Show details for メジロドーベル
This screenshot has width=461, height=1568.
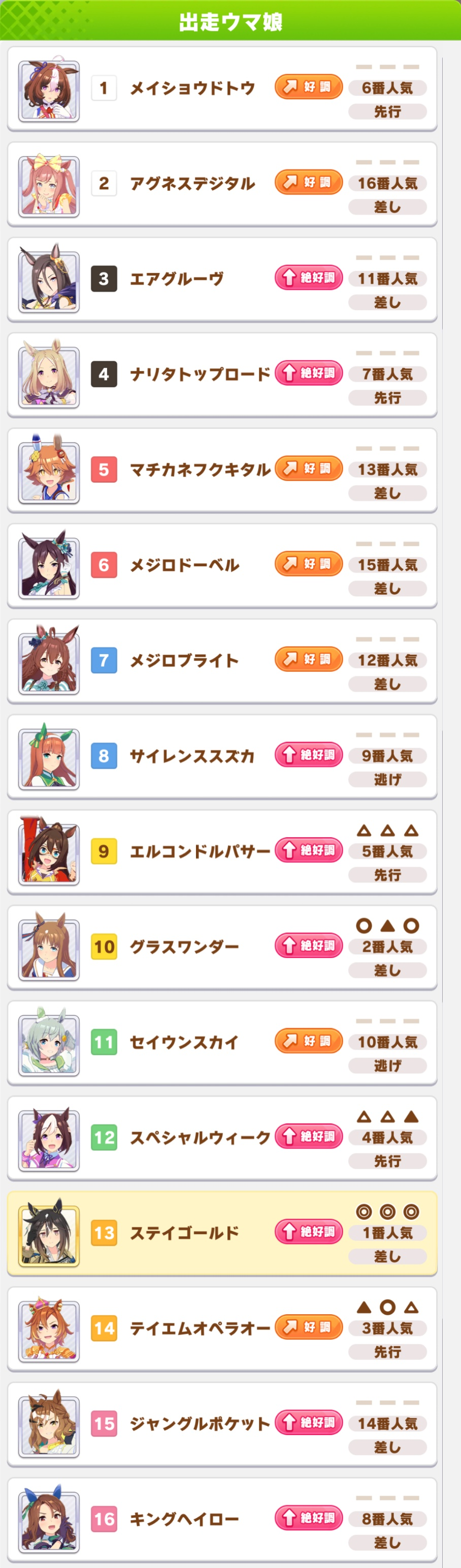coord(184,565)
